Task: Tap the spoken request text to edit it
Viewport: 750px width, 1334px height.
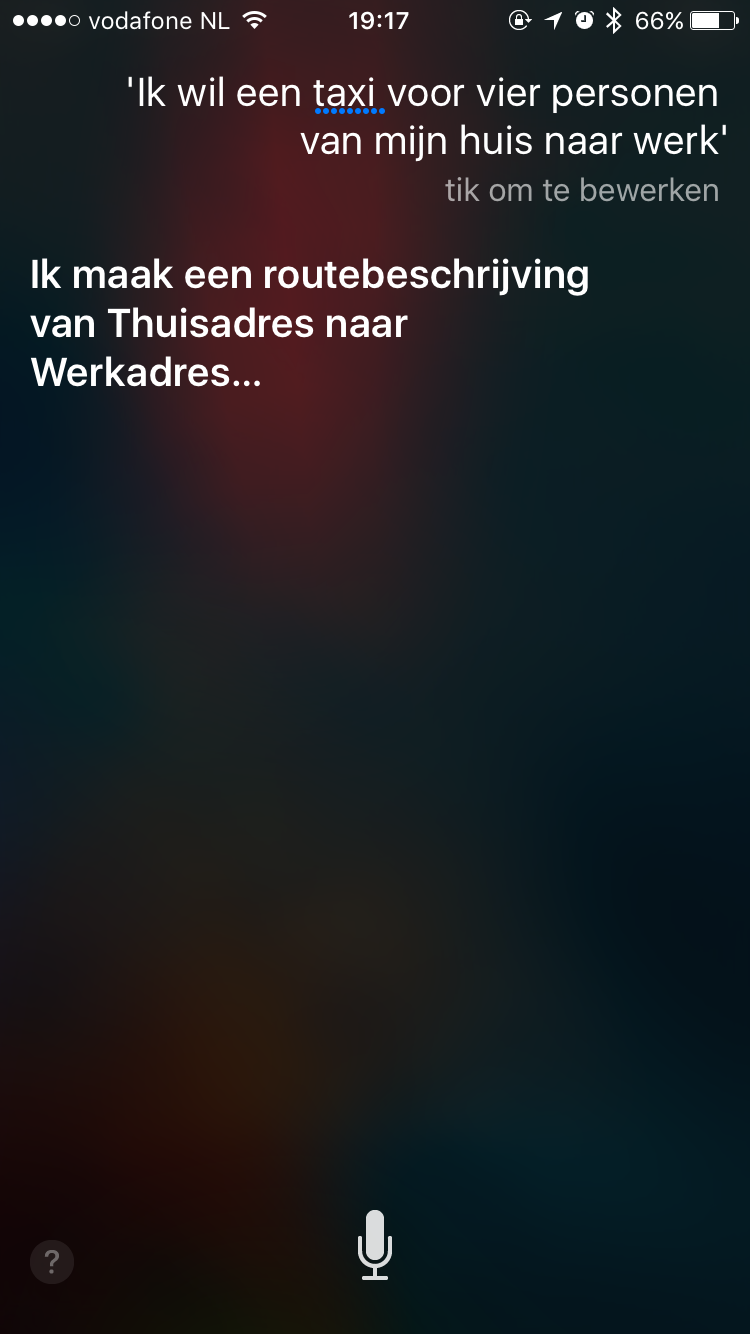Action: pos(422,117)
